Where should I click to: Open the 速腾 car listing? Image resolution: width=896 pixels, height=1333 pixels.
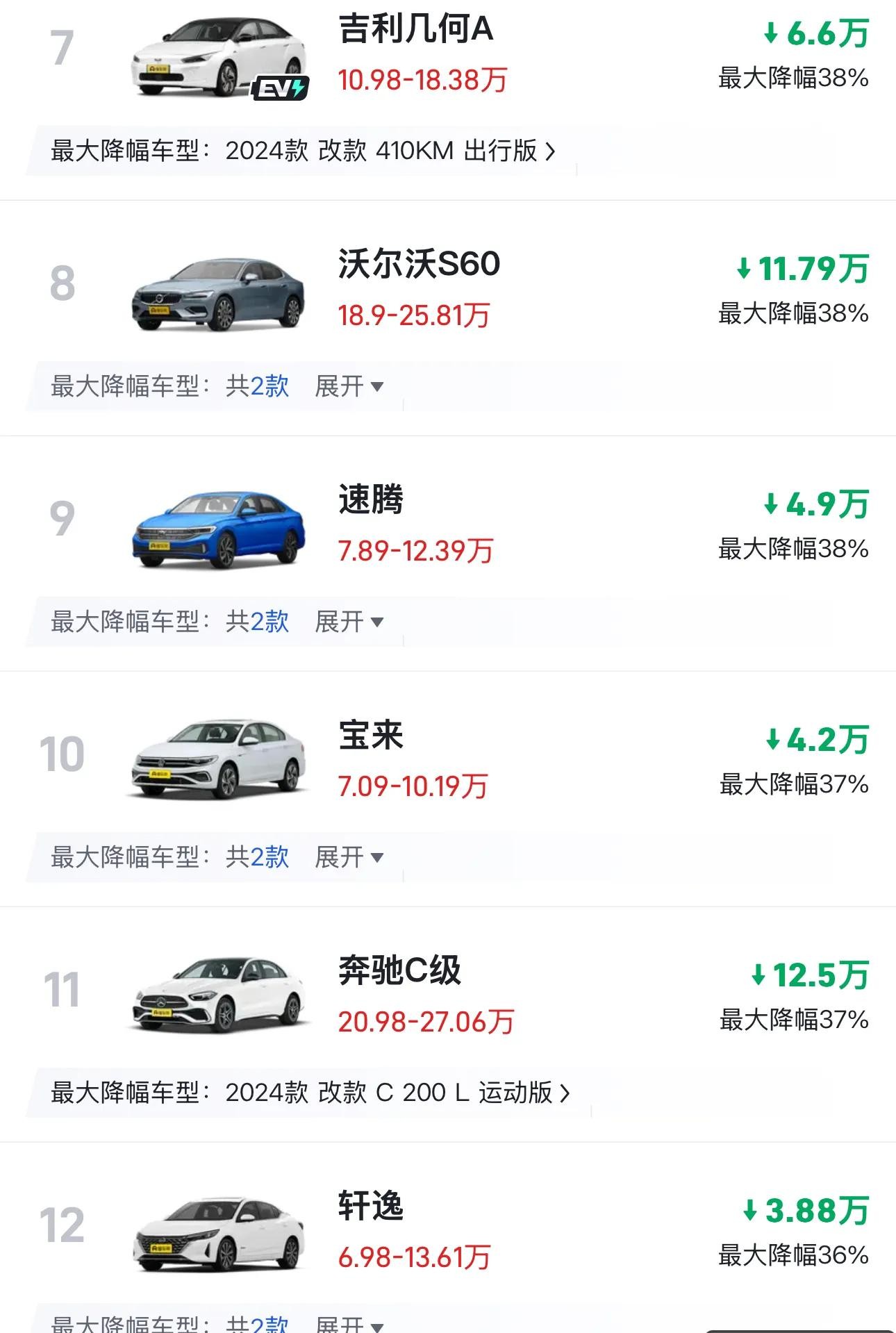(371, 500)
